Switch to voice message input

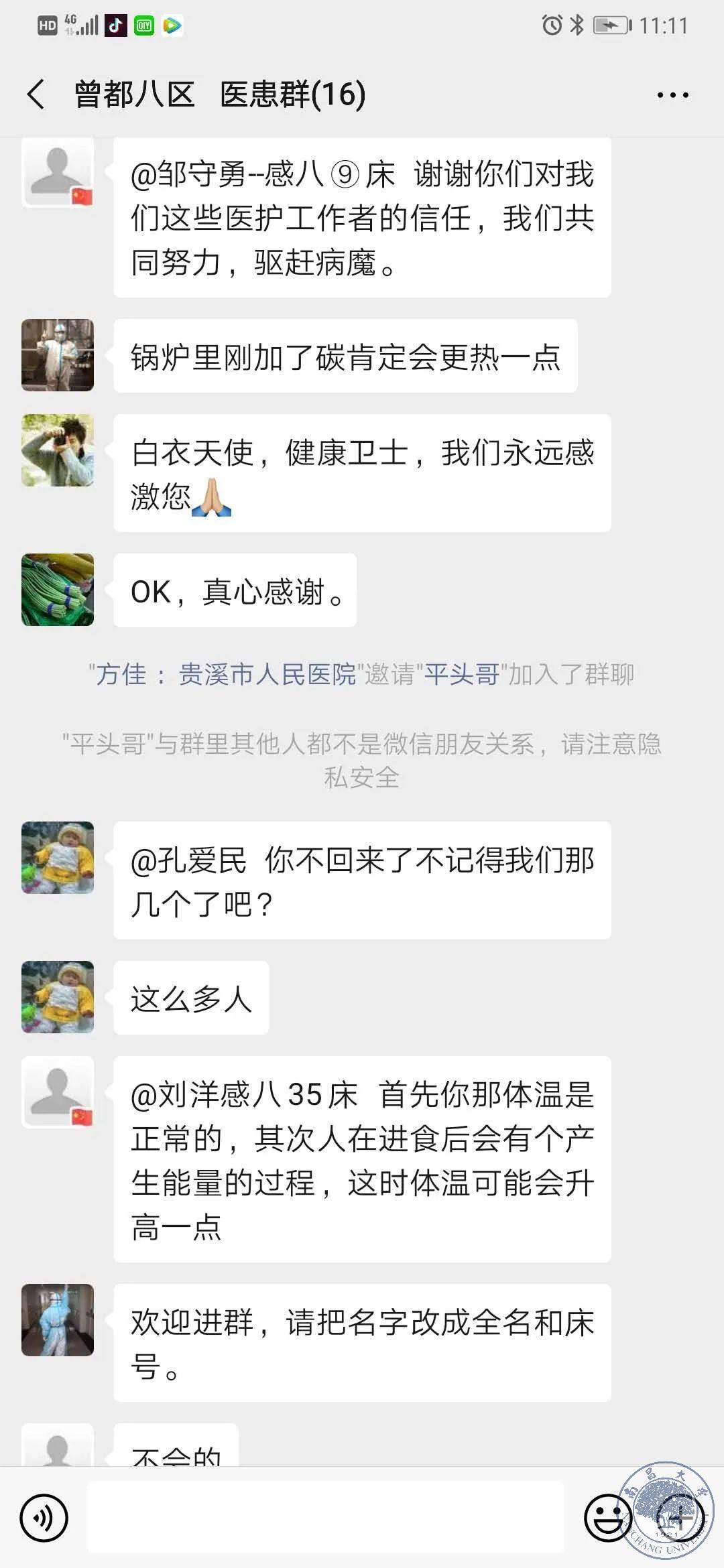[44, 1518]
